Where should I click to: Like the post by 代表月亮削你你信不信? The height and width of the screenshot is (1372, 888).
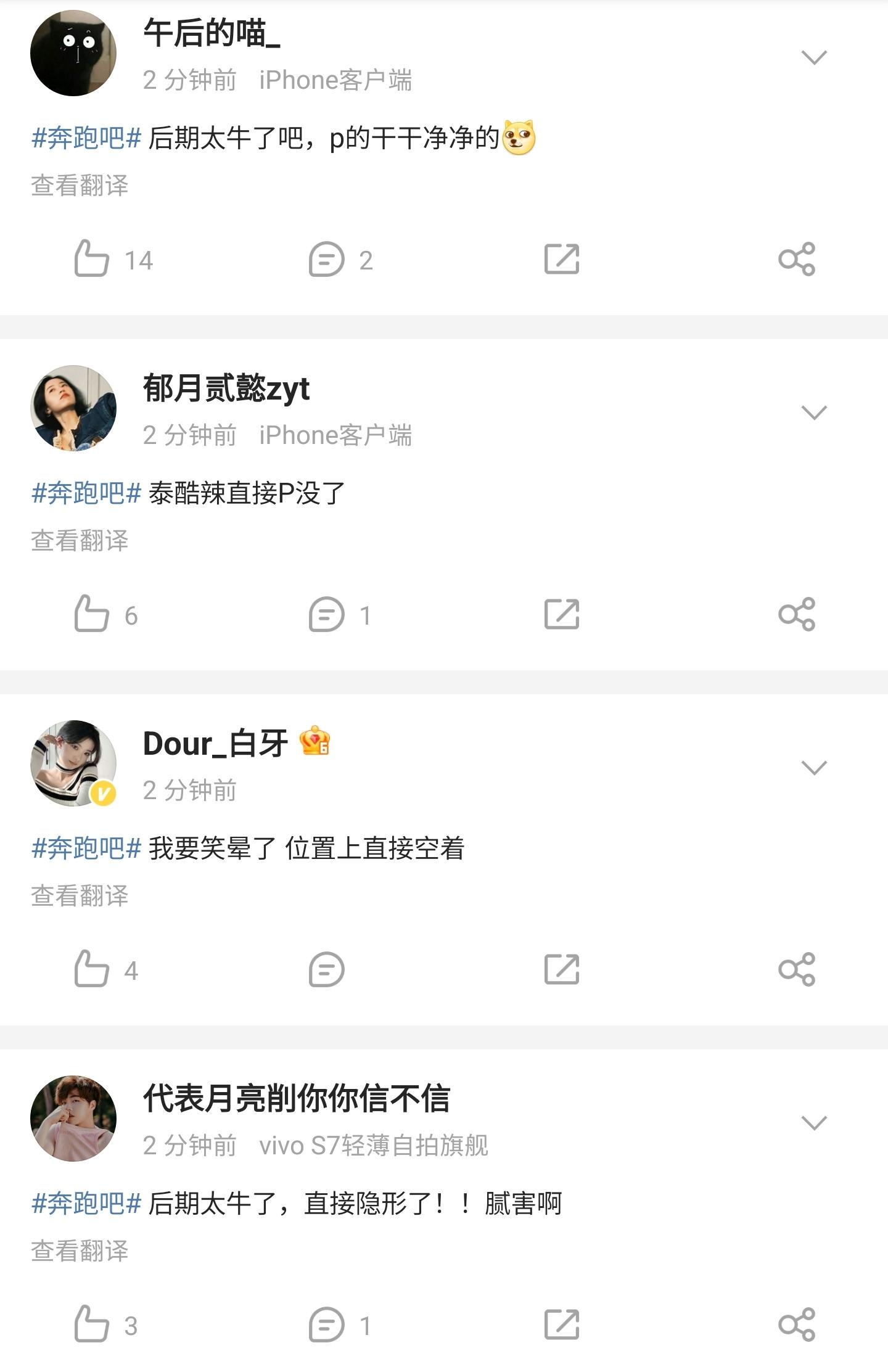click(x=91, y=1325)
